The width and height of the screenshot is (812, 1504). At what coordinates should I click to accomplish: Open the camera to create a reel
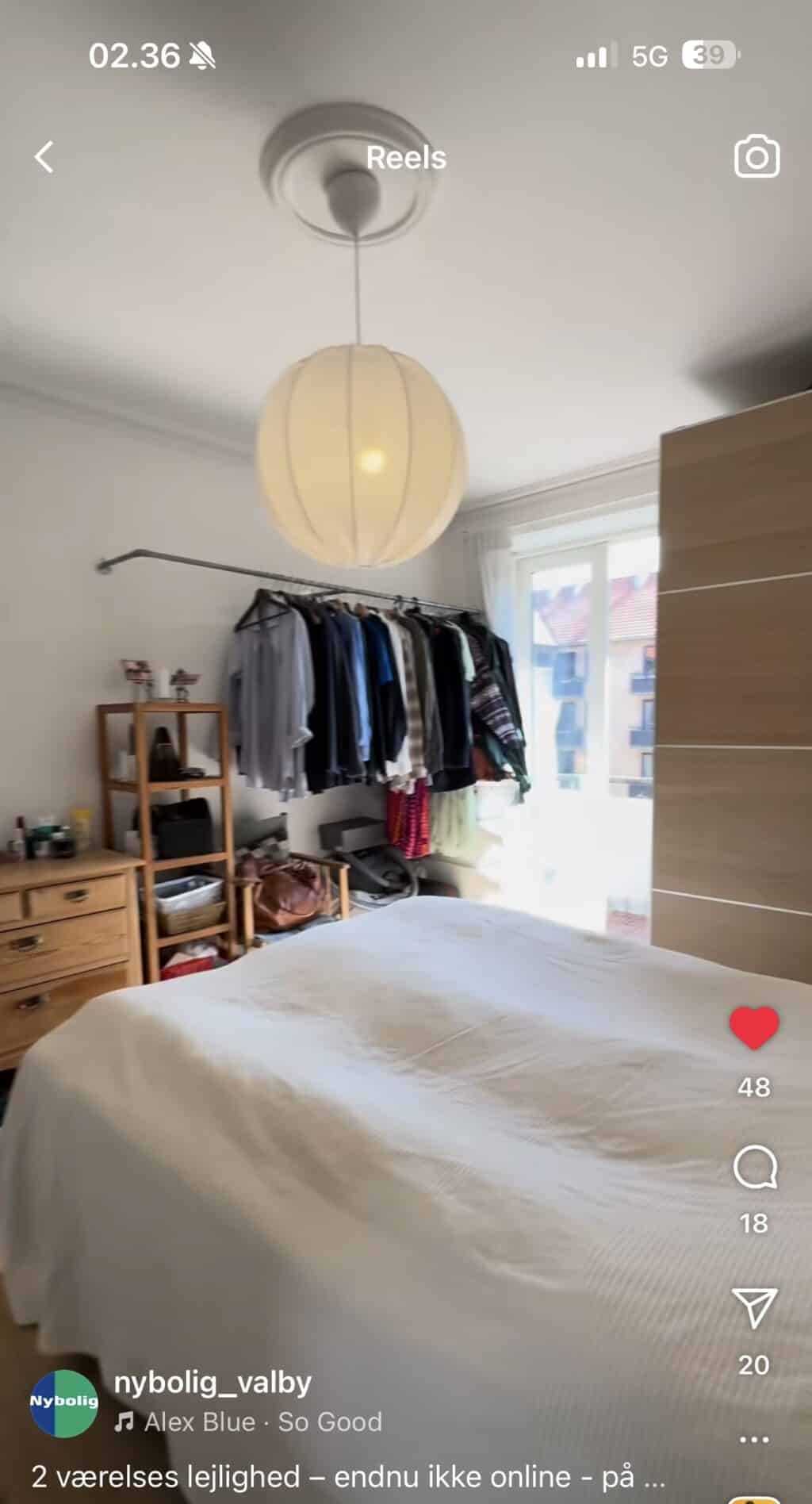[756, 157]
